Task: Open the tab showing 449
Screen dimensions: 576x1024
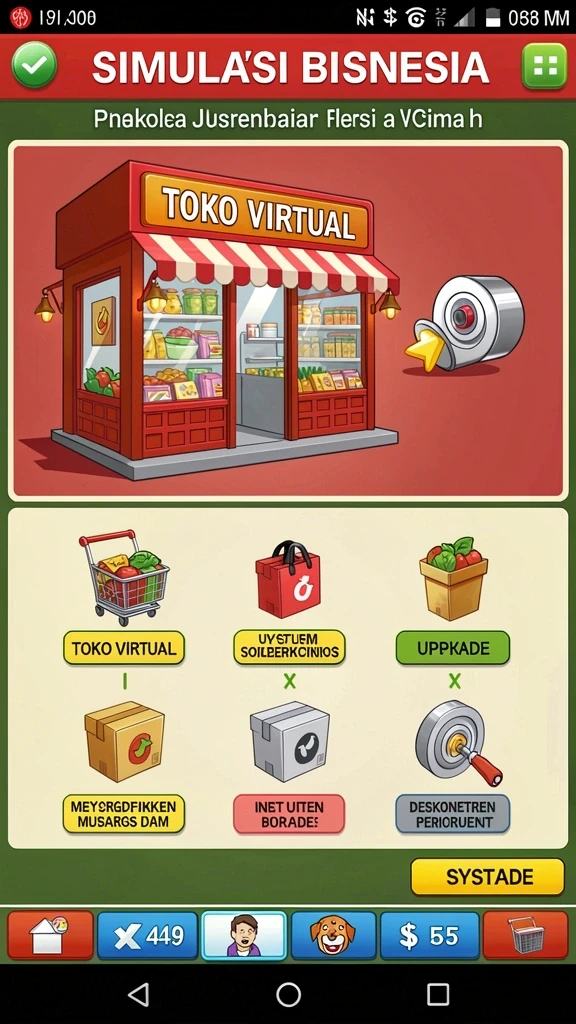Action: click(147, 935)
